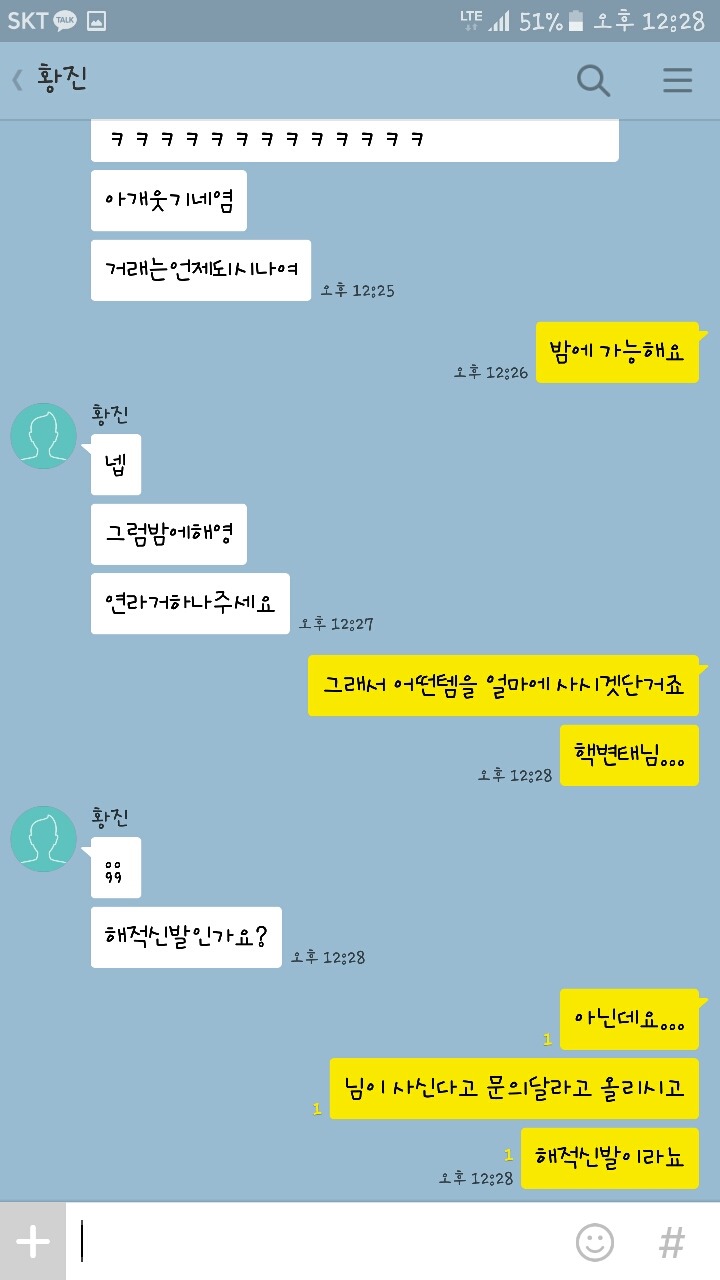Open 황진's upper profile picture
Image resolution: width=720 pixels, height=1280 pixels.
click(x=43, y=436)
